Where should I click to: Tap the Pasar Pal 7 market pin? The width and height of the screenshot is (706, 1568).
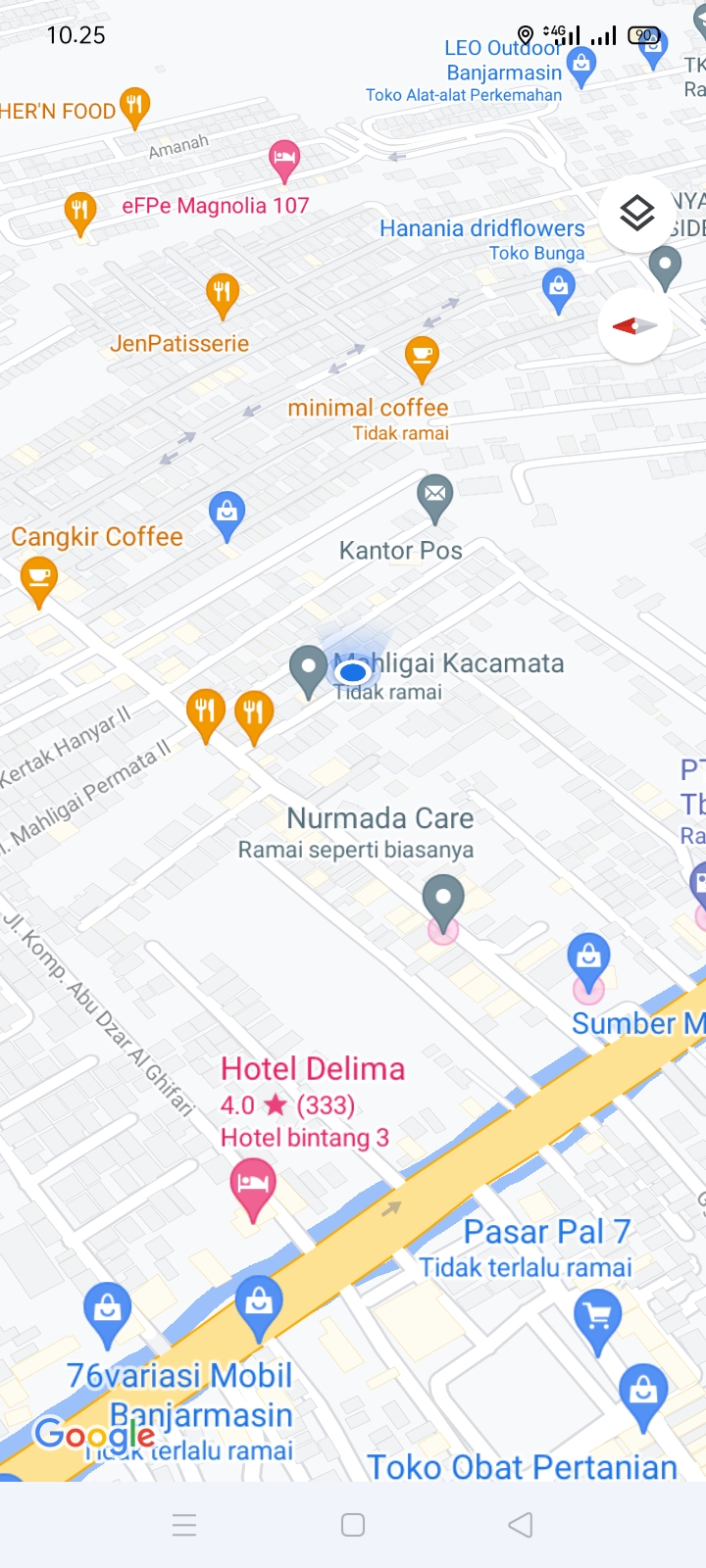point(597,1316)
